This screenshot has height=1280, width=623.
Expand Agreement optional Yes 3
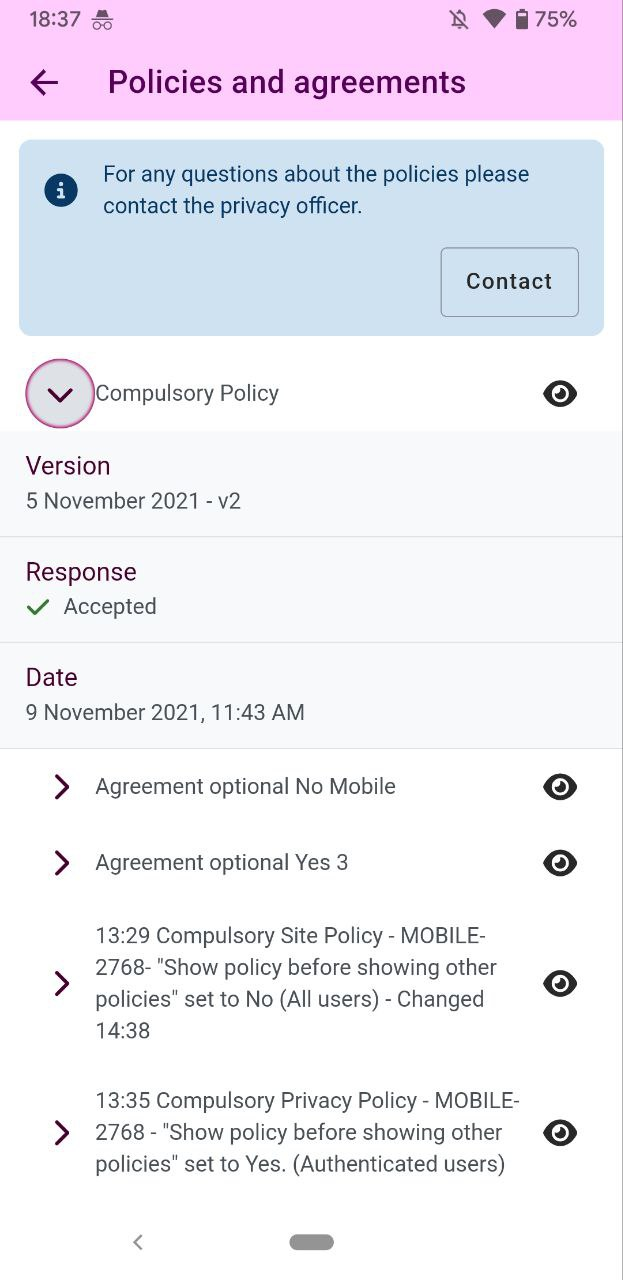61,863
